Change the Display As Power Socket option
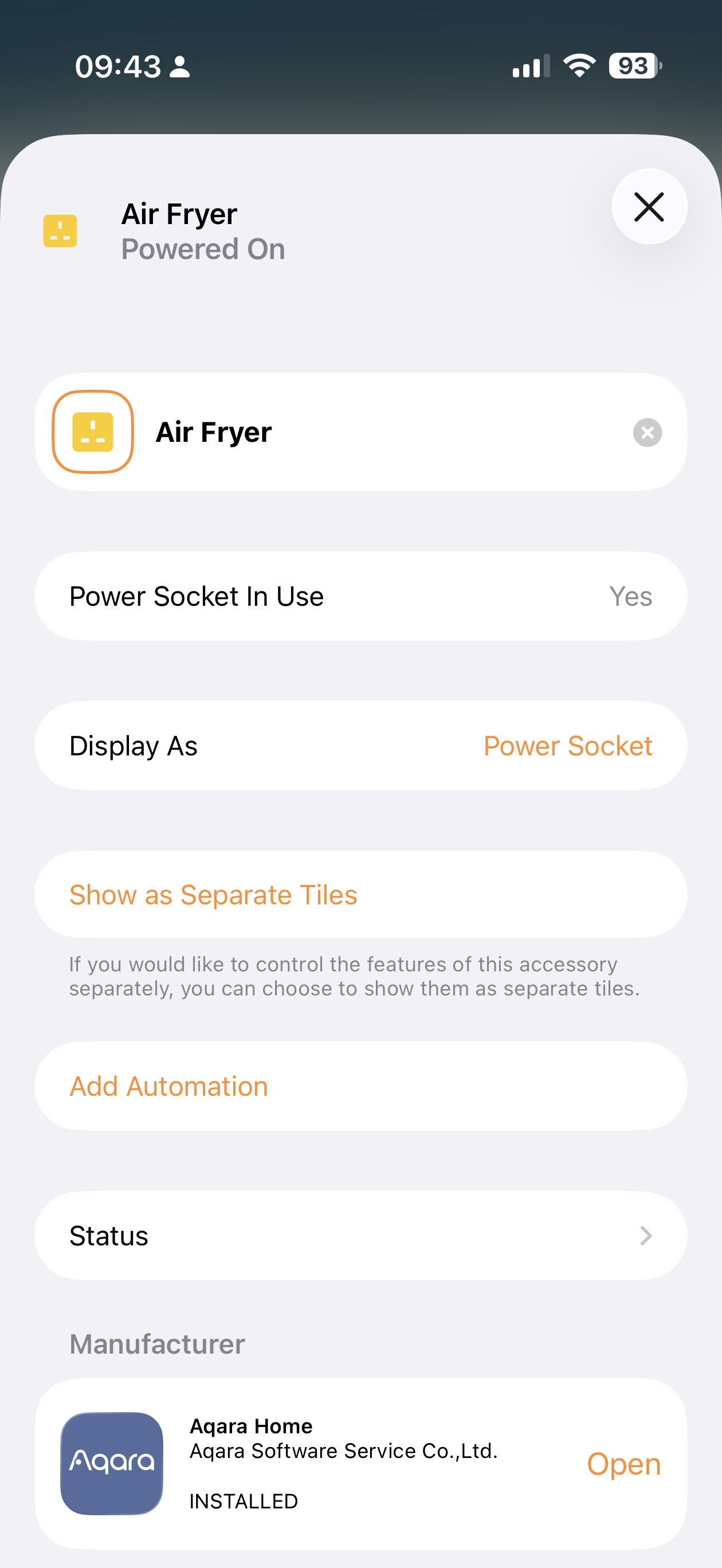 pyautogui.click(x=567, y=746)
